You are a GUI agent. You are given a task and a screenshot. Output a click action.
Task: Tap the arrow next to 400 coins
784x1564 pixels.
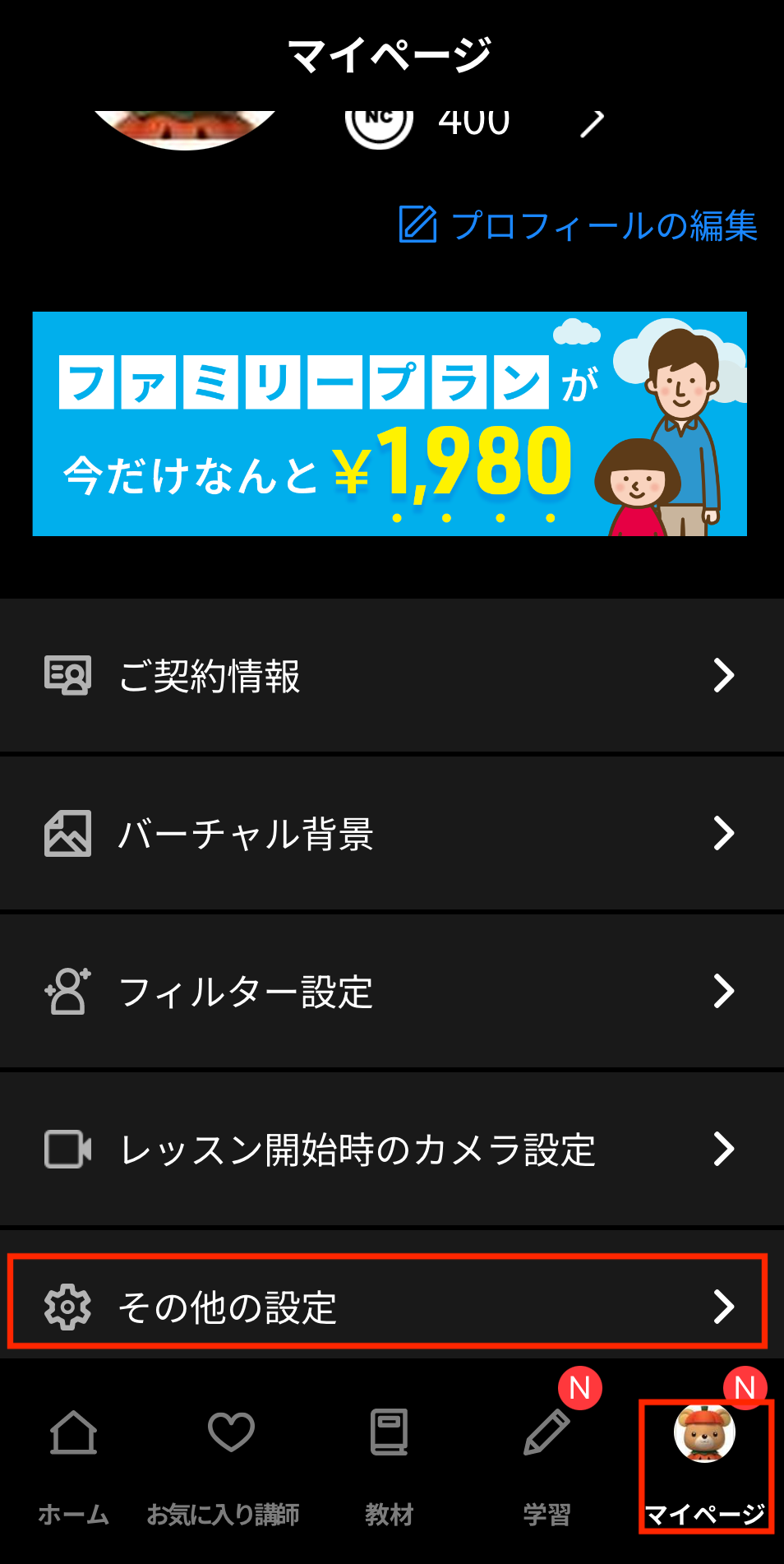592,124
